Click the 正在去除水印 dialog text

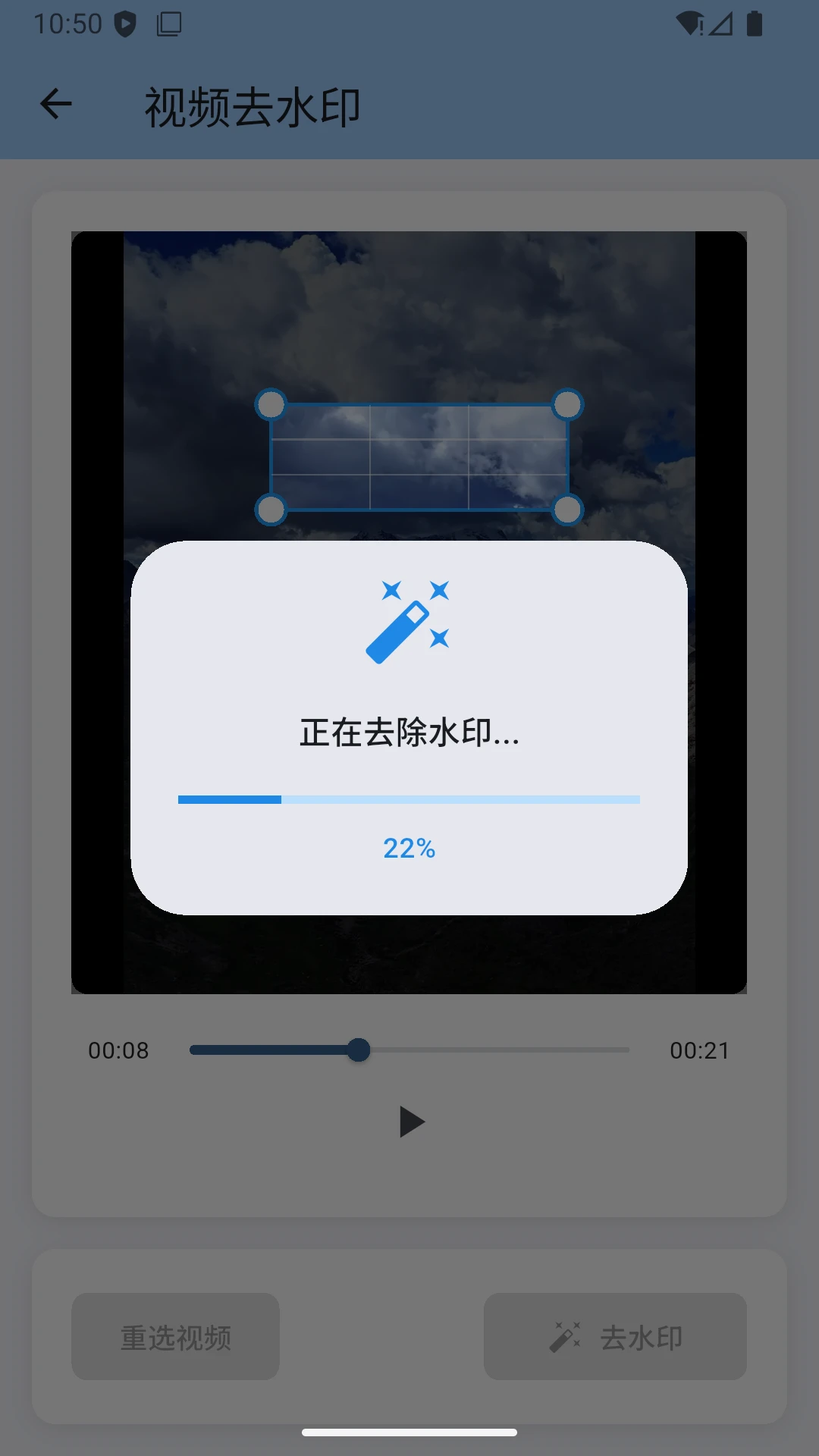(x=409, y=734)
